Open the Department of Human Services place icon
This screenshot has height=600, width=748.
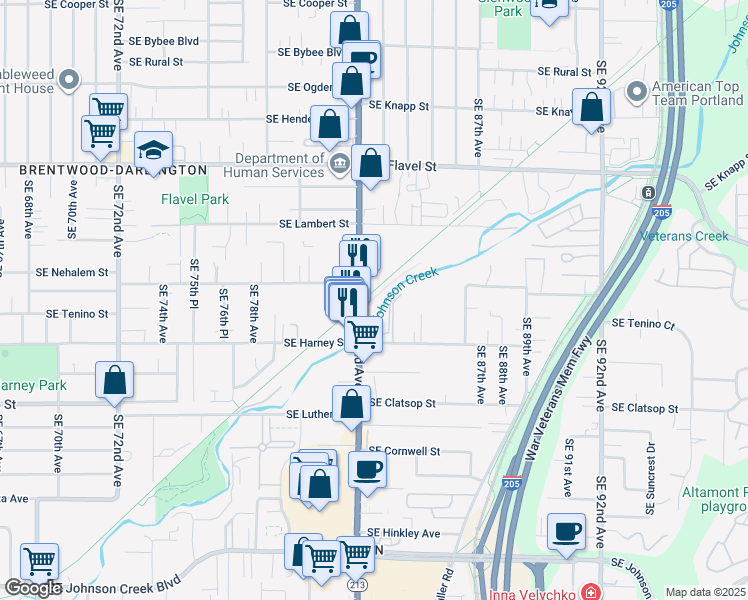pyautogui.click(x=340, y=165)
